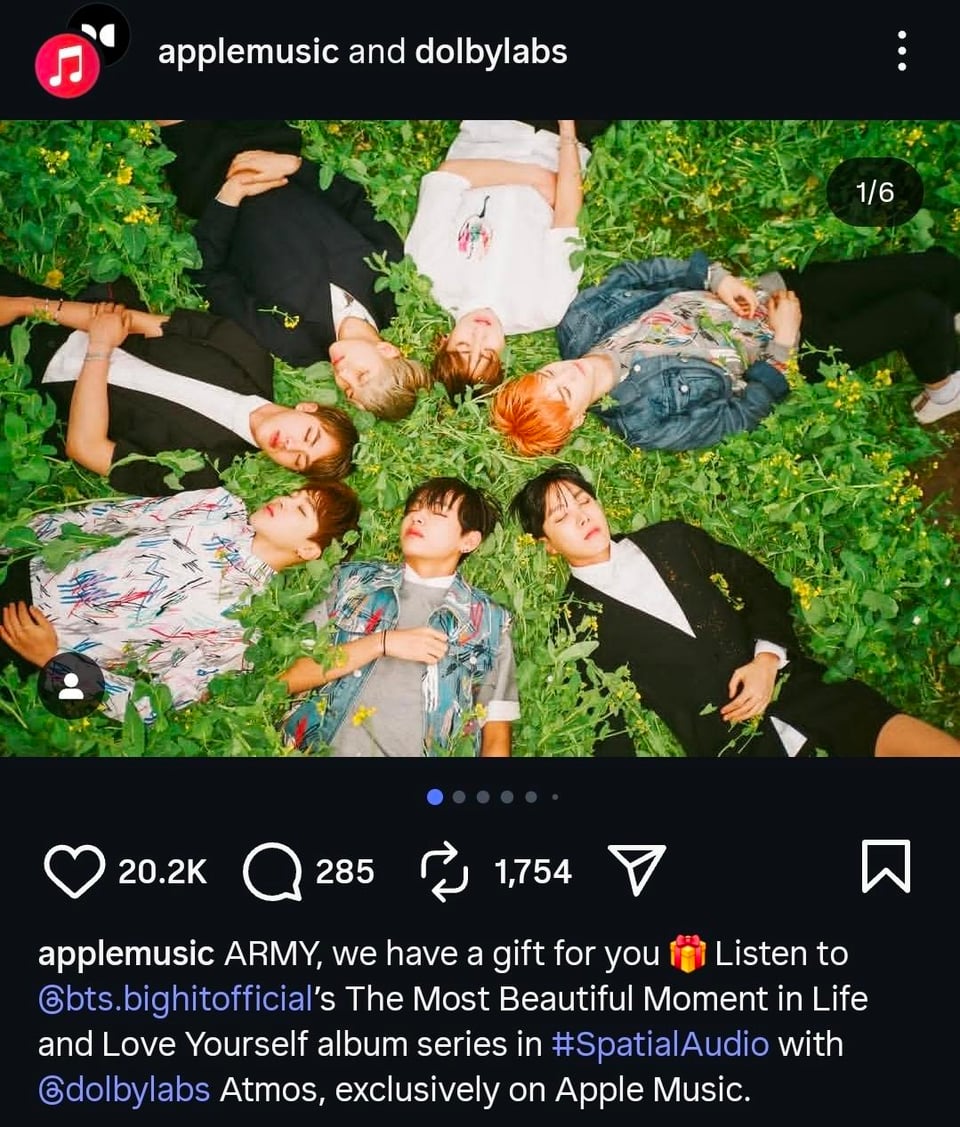
Task: Open comments on this post
Action: pos(272,871)
